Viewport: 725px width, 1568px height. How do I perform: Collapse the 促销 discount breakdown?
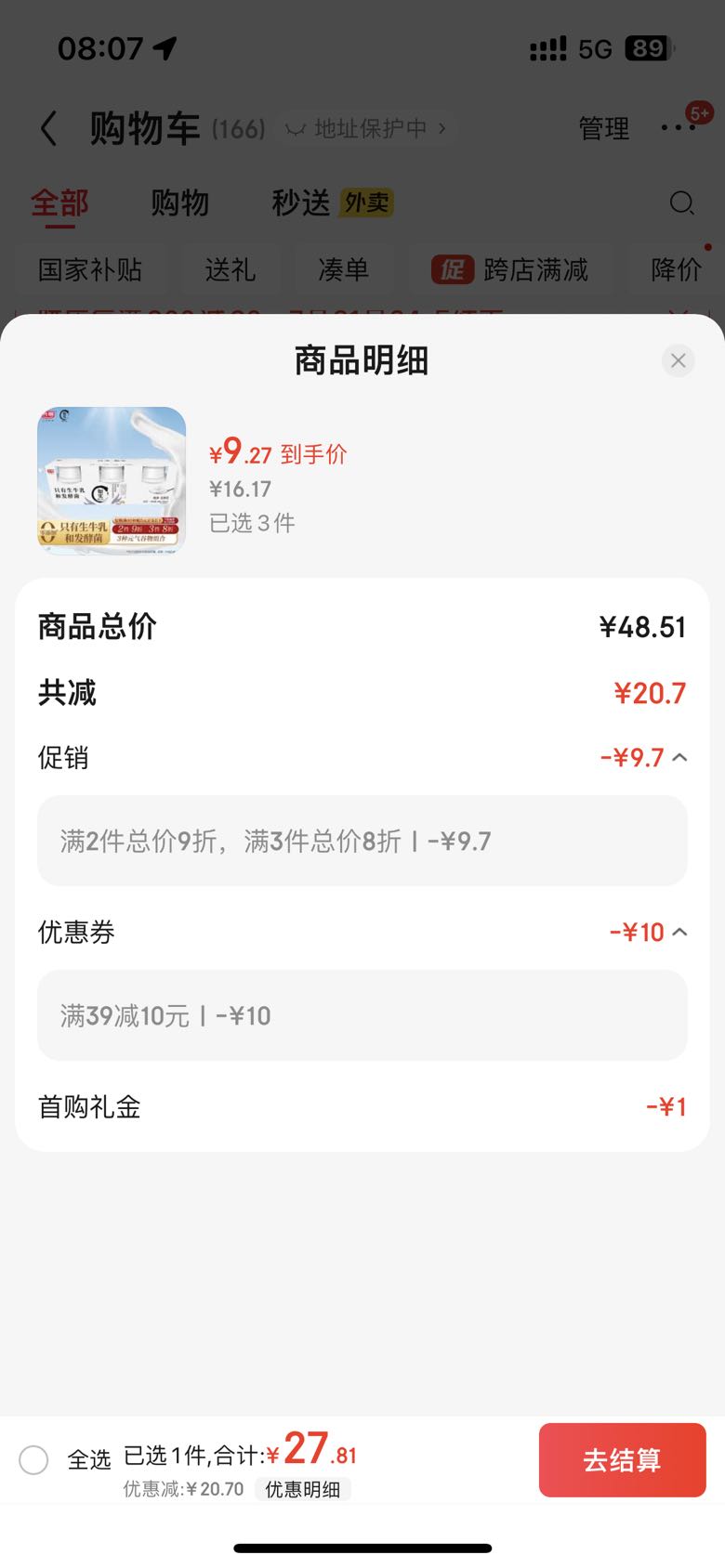[679, 758]
